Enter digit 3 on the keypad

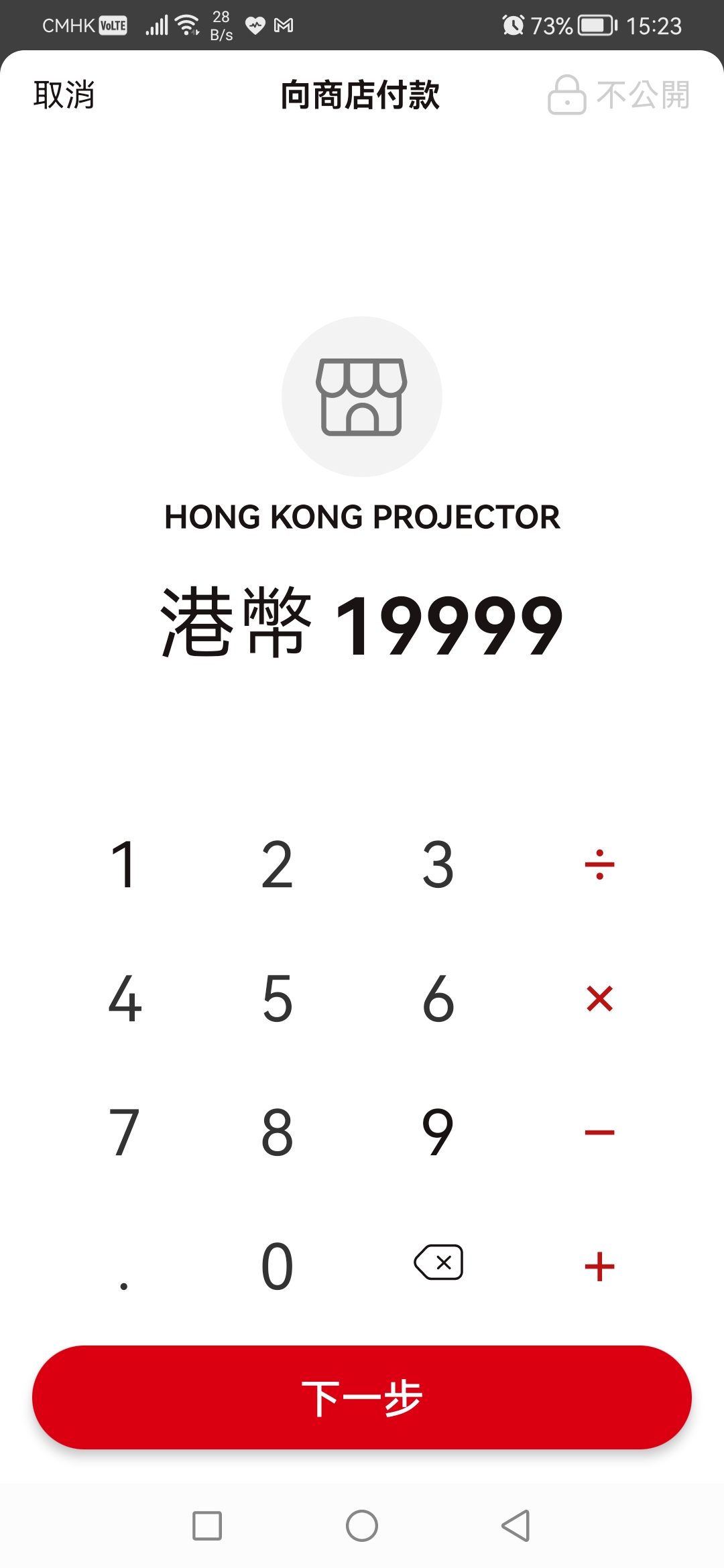tap(438, 864)
